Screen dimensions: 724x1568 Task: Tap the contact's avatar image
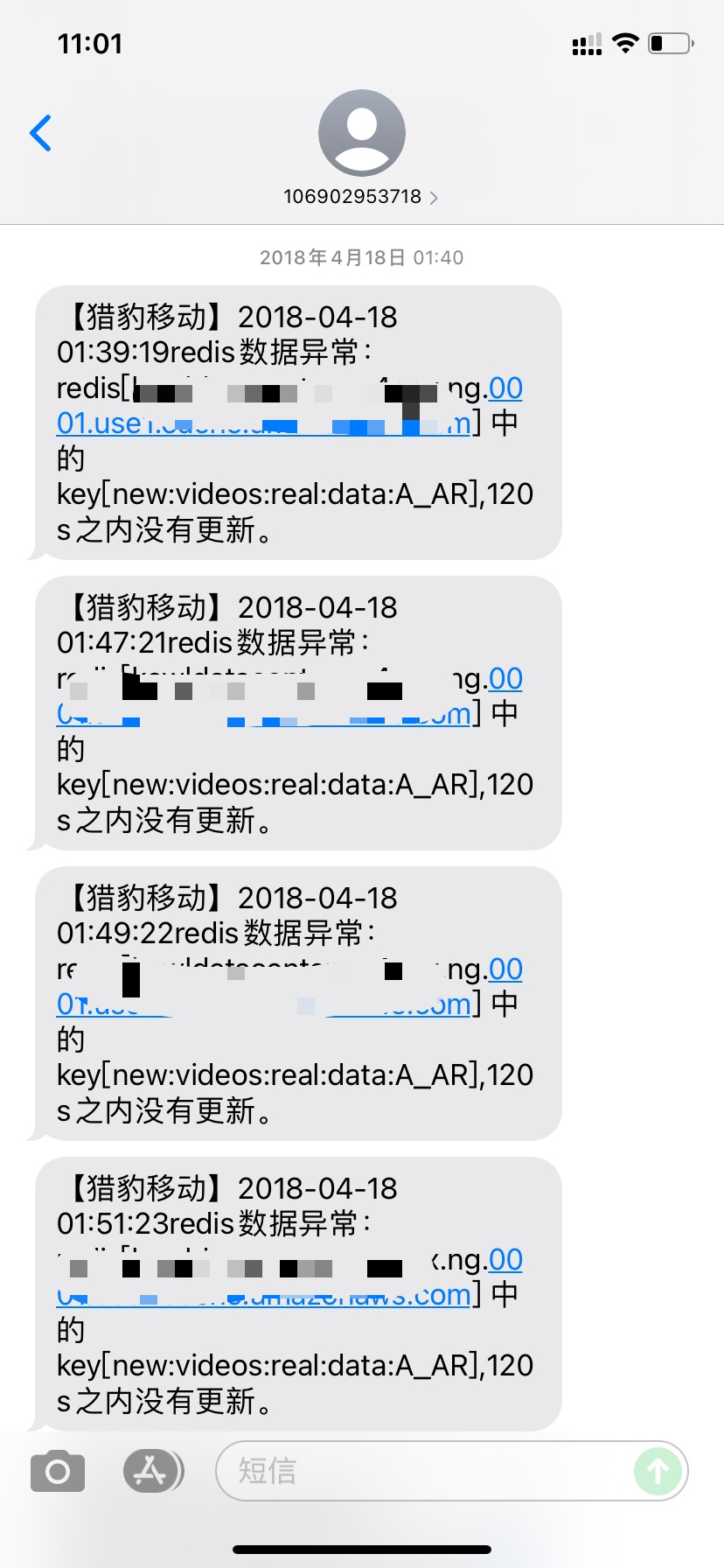click(362, 131)
